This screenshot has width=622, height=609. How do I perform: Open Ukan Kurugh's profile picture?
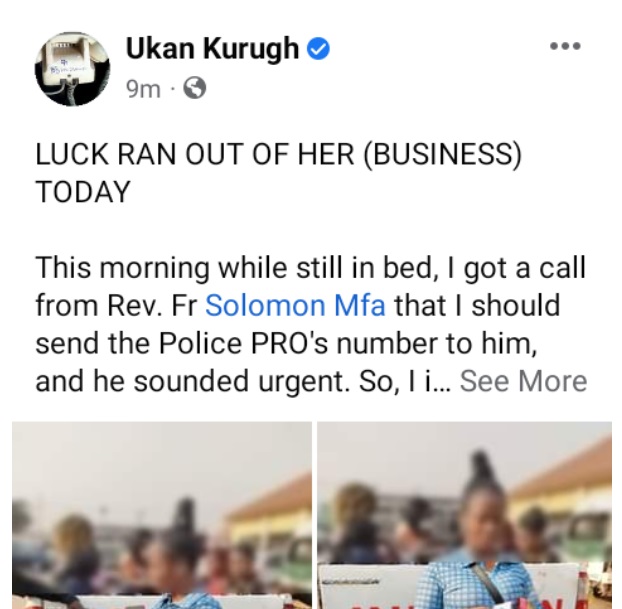(x=72, y=68)
